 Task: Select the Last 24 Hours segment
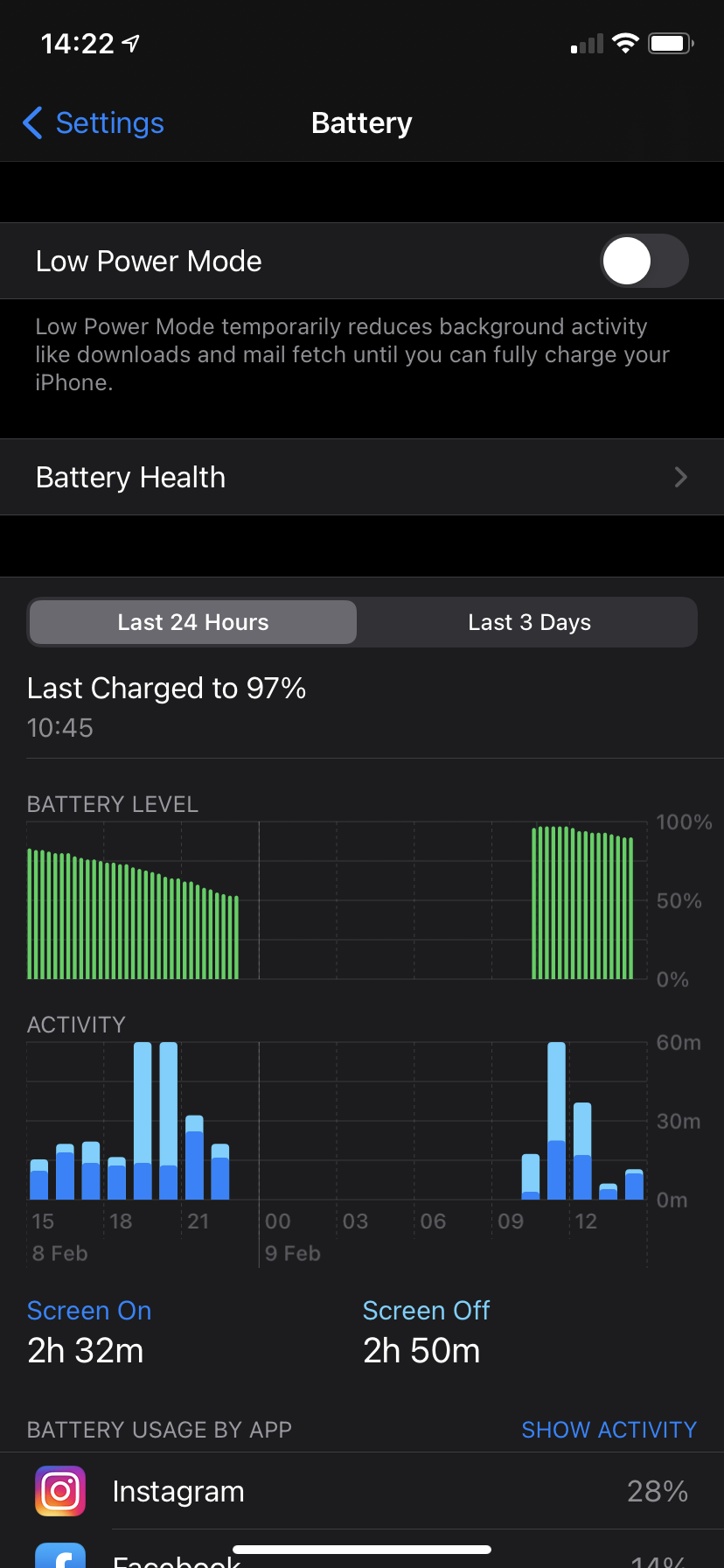pyautogui.click(x=193, y=622)
